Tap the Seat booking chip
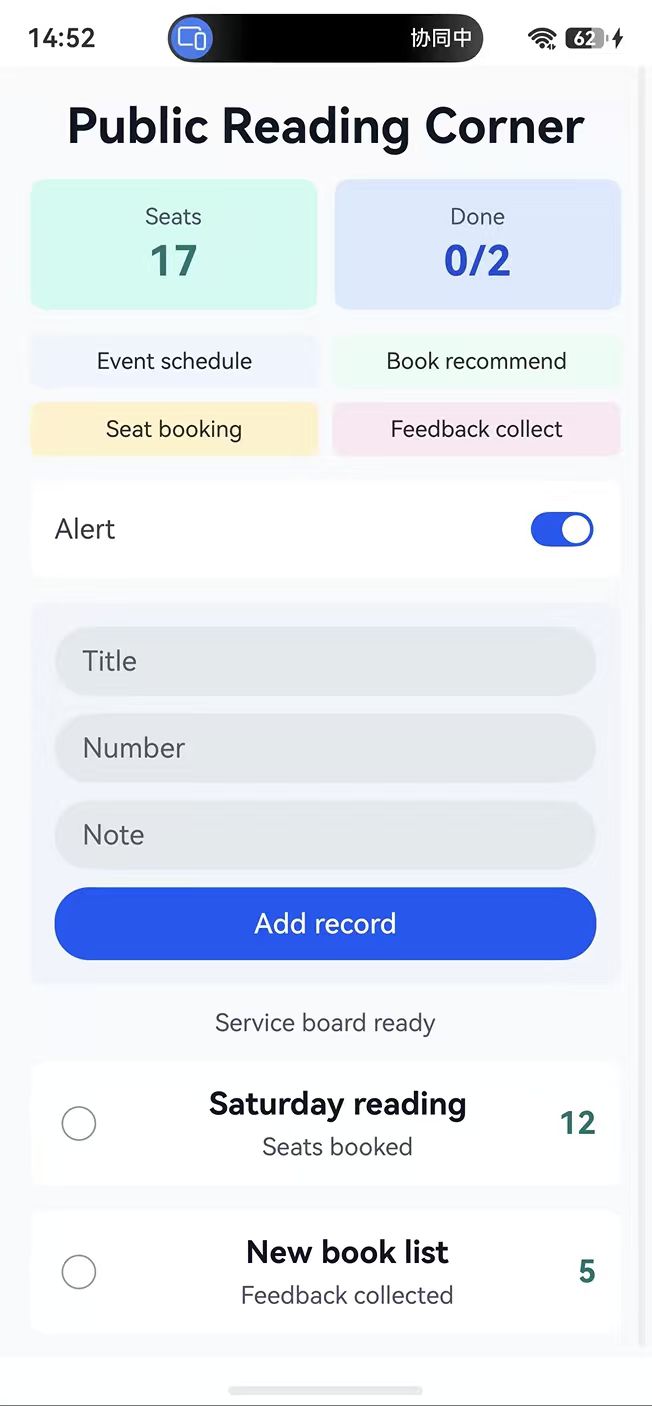Screen dimensions: 652x1406 pos(174,429)
